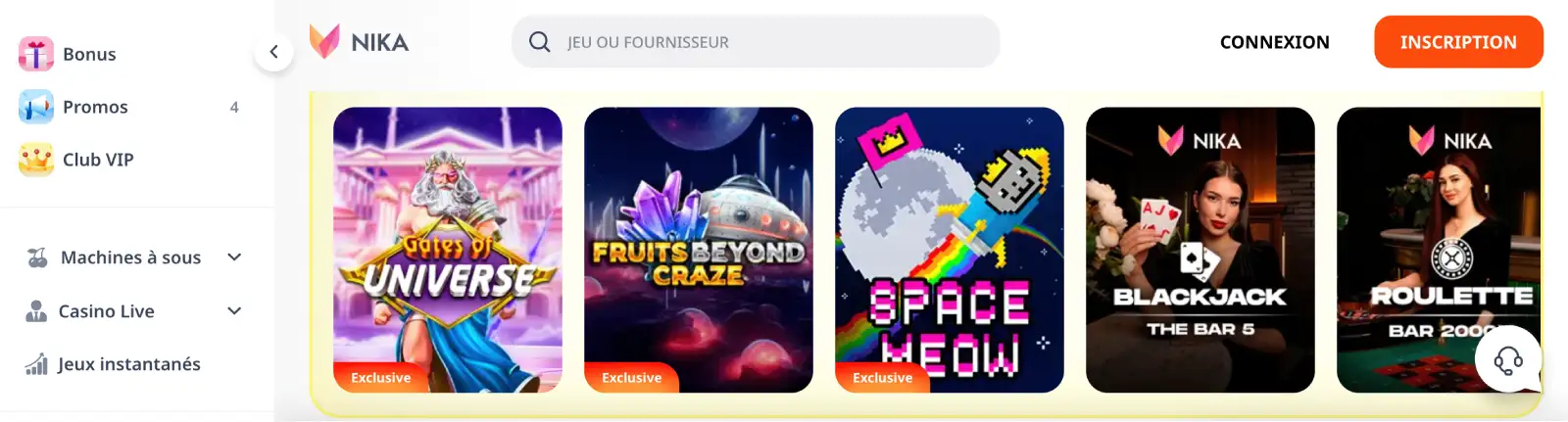Tap the INSCRIPTION sign-up button
The image size is (1568, 422).
click(1457, 42)
